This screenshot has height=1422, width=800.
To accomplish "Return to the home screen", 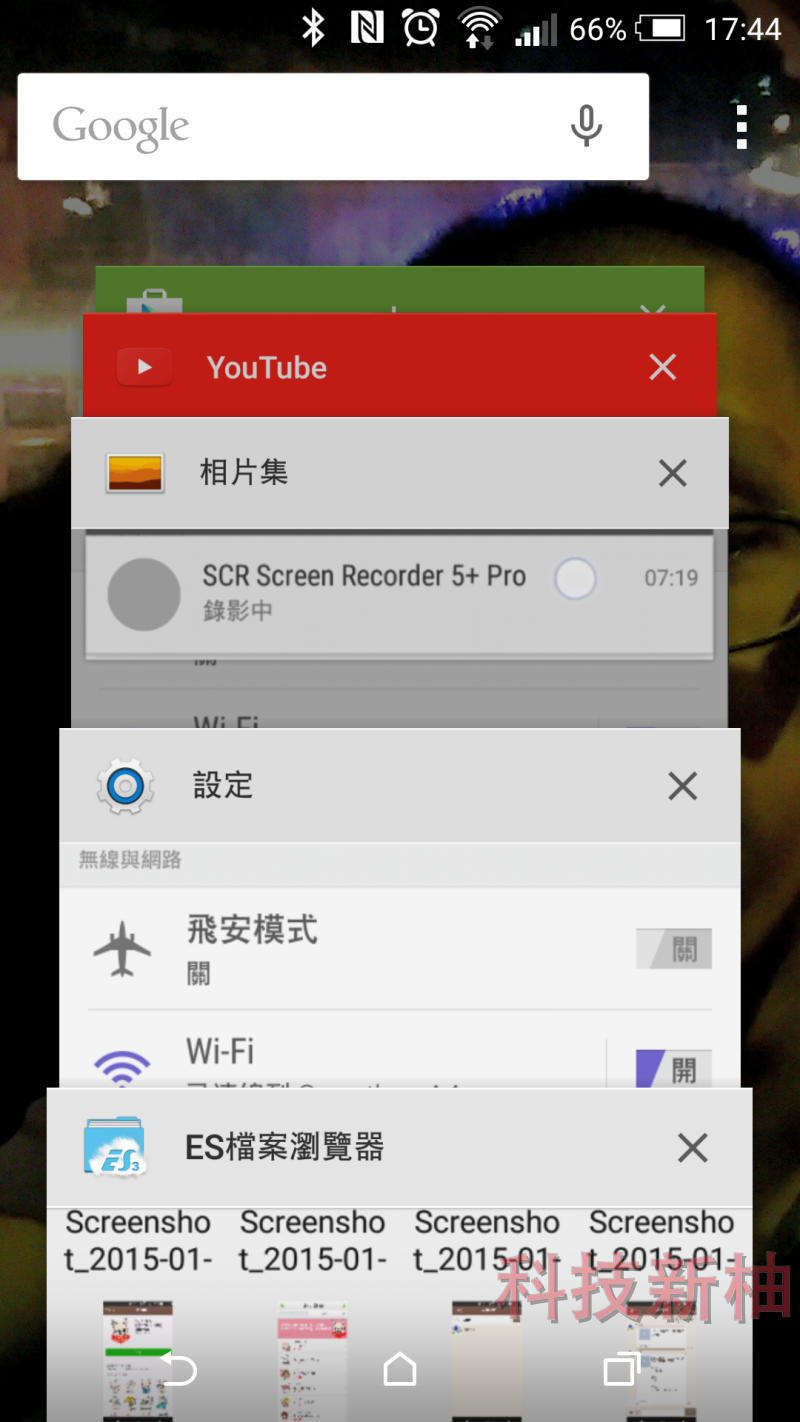I will click(400, 1369).
